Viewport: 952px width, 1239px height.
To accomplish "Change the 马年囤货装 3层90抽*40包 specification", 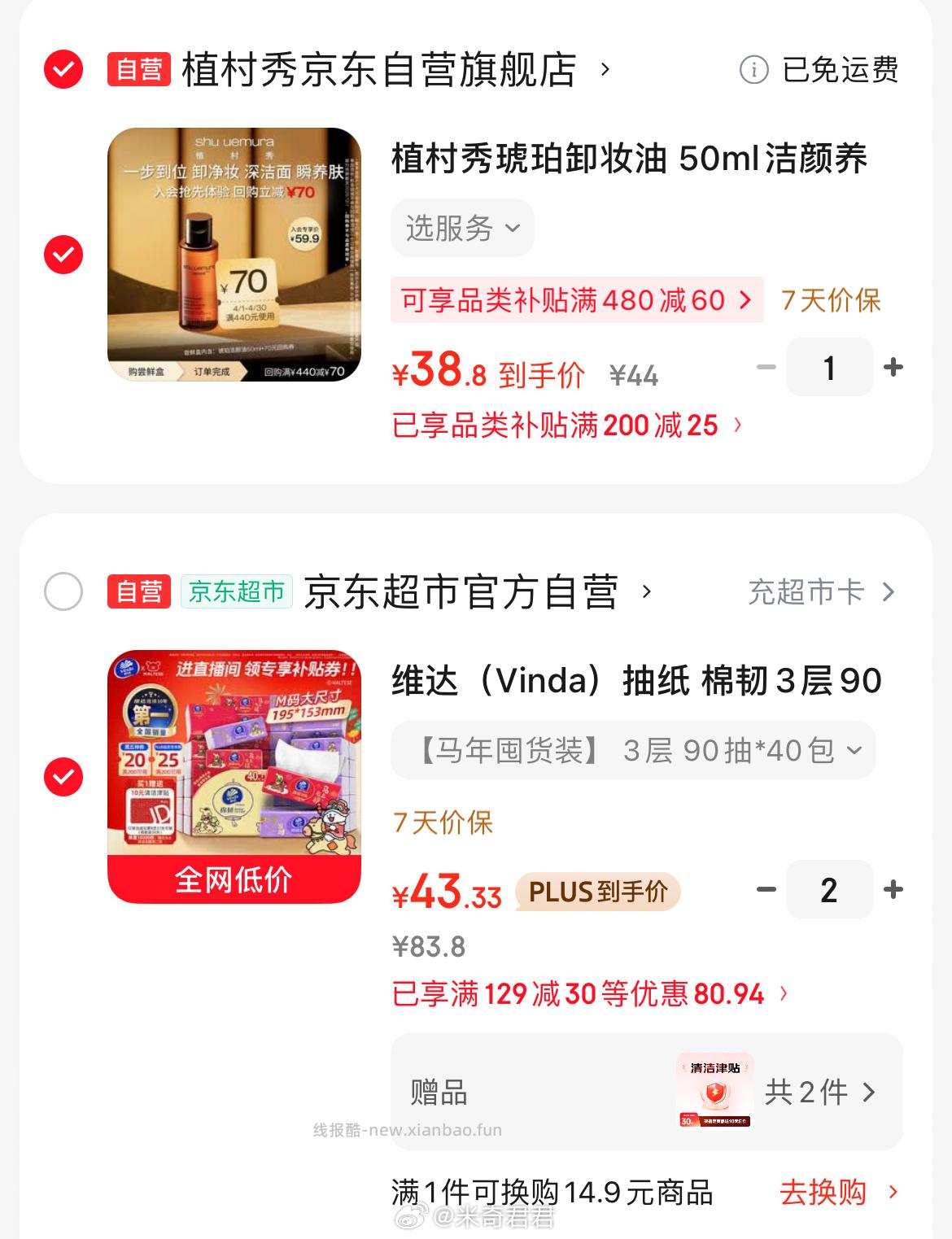I will click(x=633, y=750).
